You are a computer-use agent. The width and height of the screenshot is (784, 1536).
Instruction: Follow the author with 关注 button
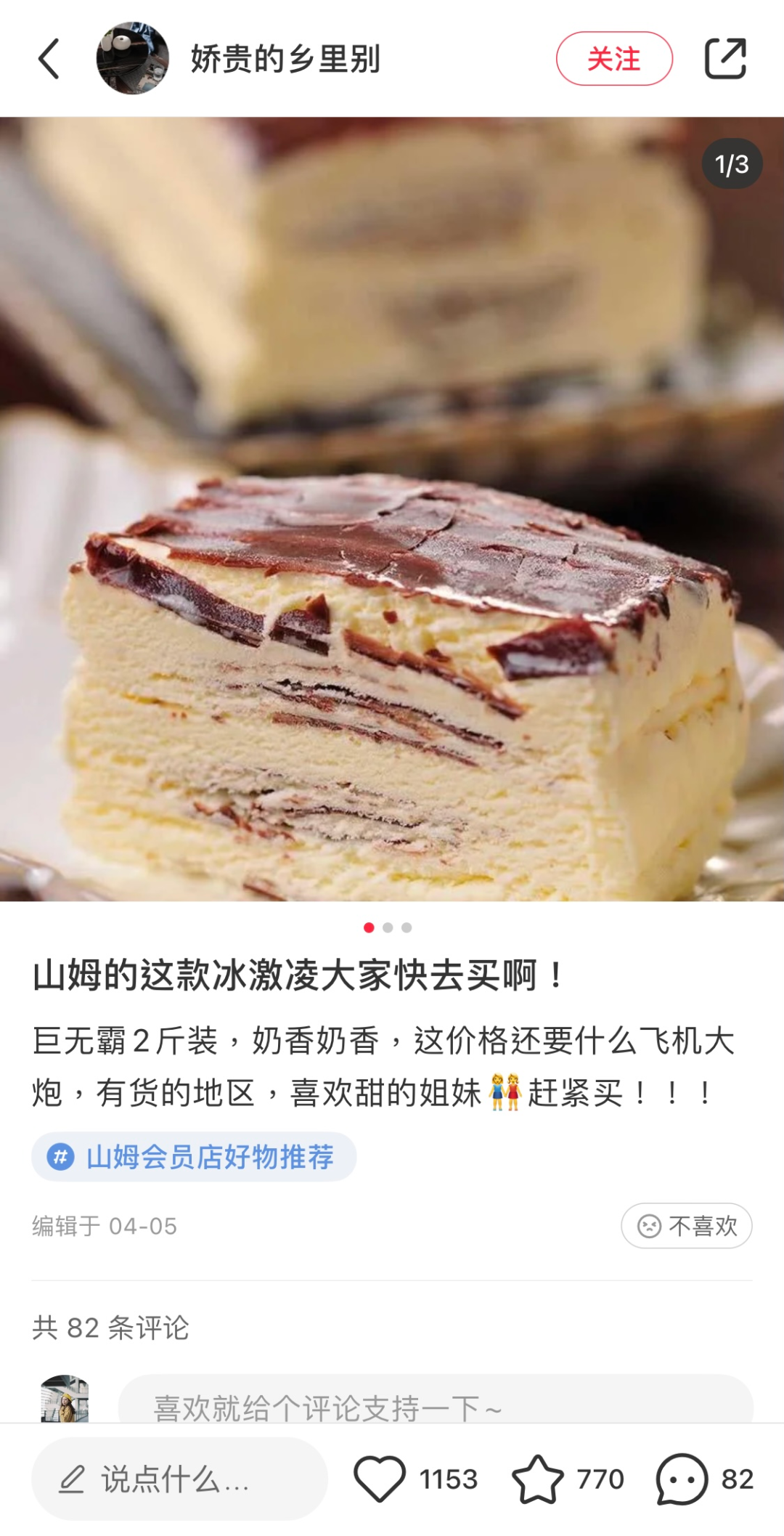tap(614, 59)
